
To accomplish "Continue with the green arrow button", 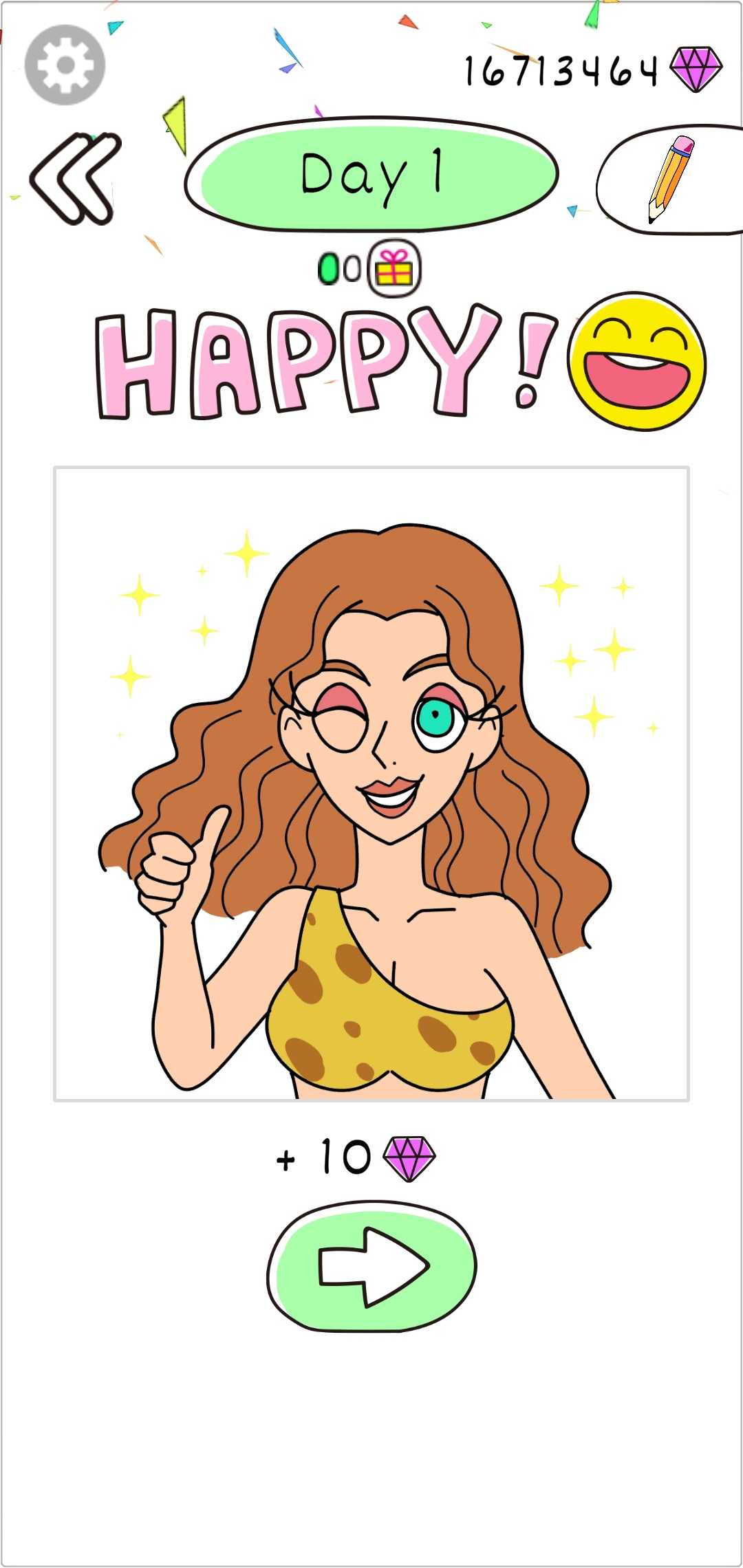I will pos(371,1266).
